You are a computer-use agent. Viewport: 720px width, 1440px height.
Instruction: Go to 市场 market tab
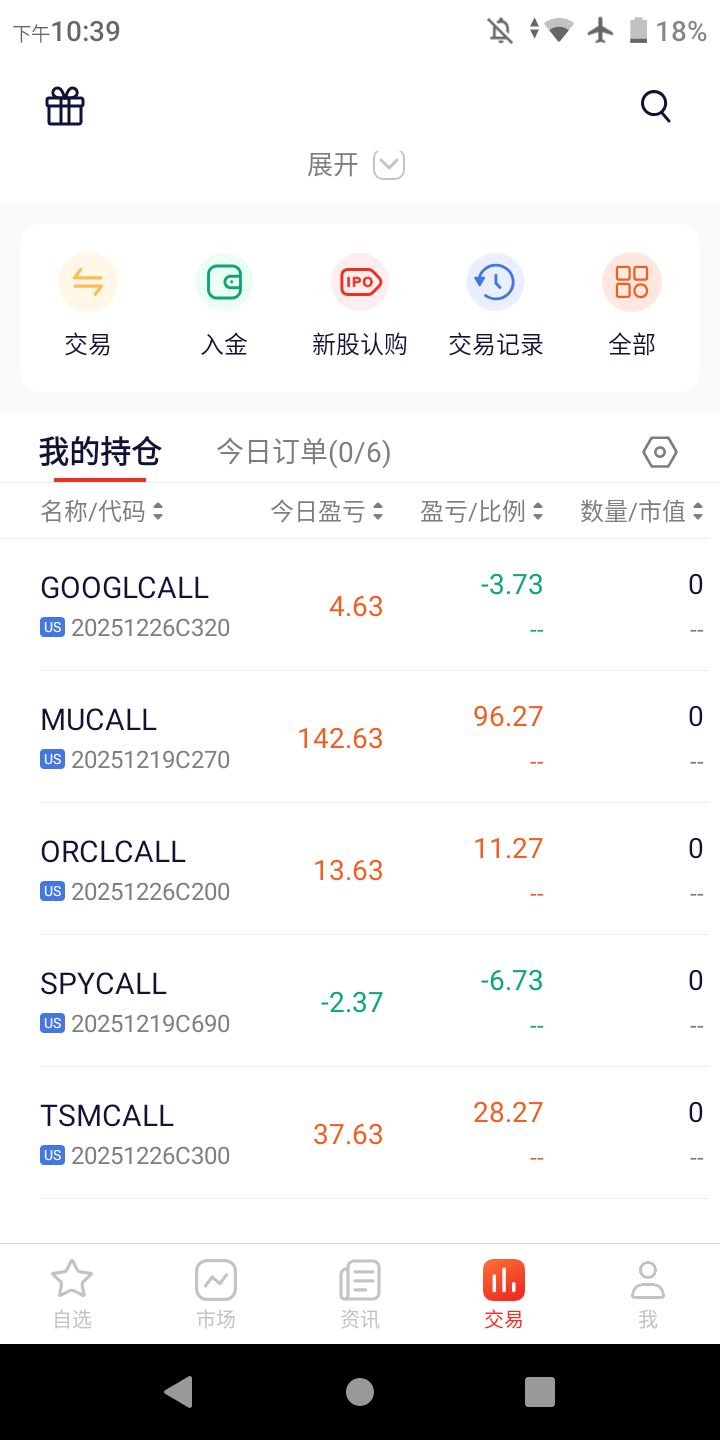tap(216, 1294)
